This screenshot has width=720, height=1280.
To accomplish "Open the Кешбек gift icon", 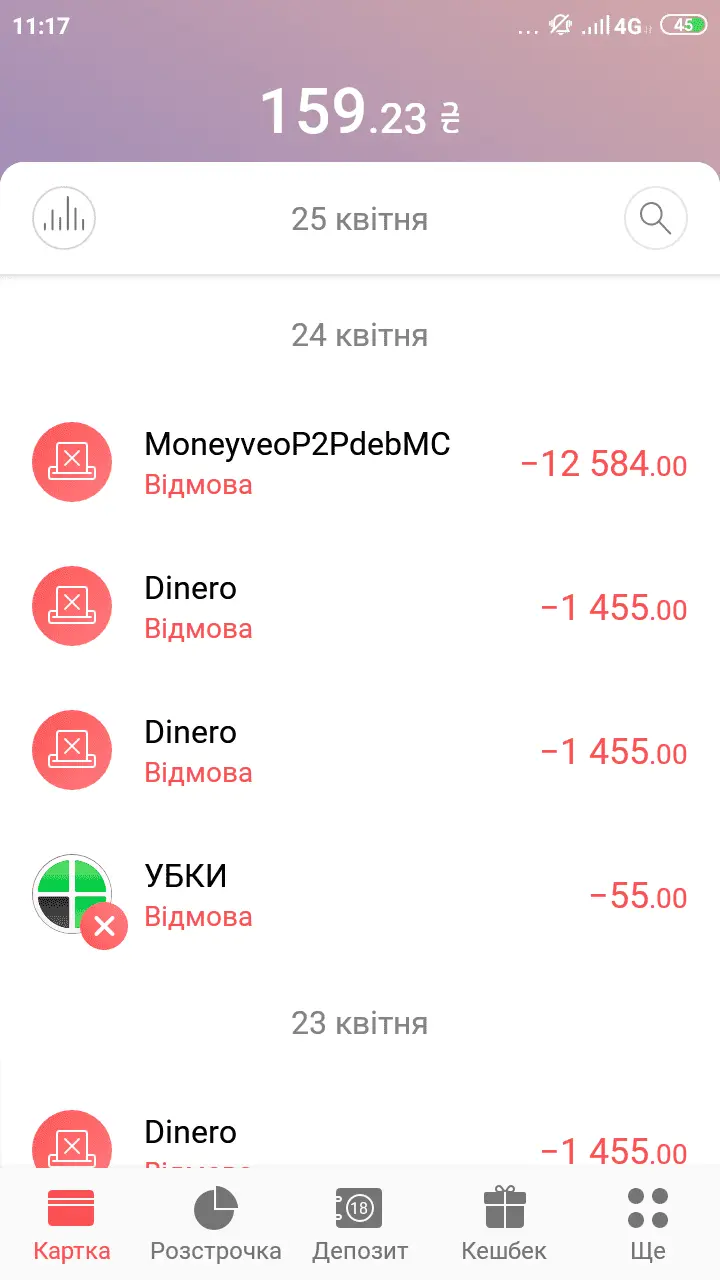I will (504, 1207).
